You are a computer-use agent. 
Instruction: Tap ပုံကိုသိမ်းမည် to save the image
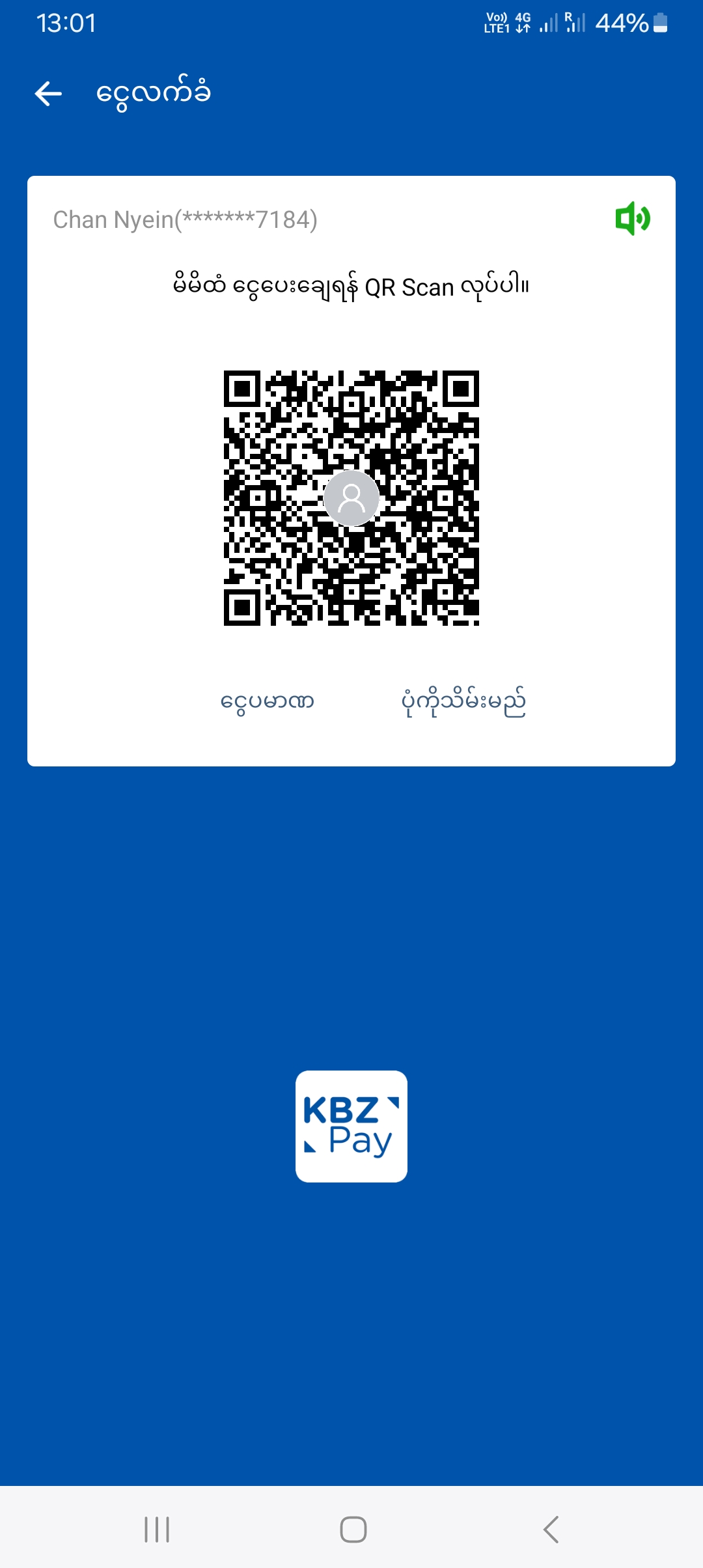(463, 702)
